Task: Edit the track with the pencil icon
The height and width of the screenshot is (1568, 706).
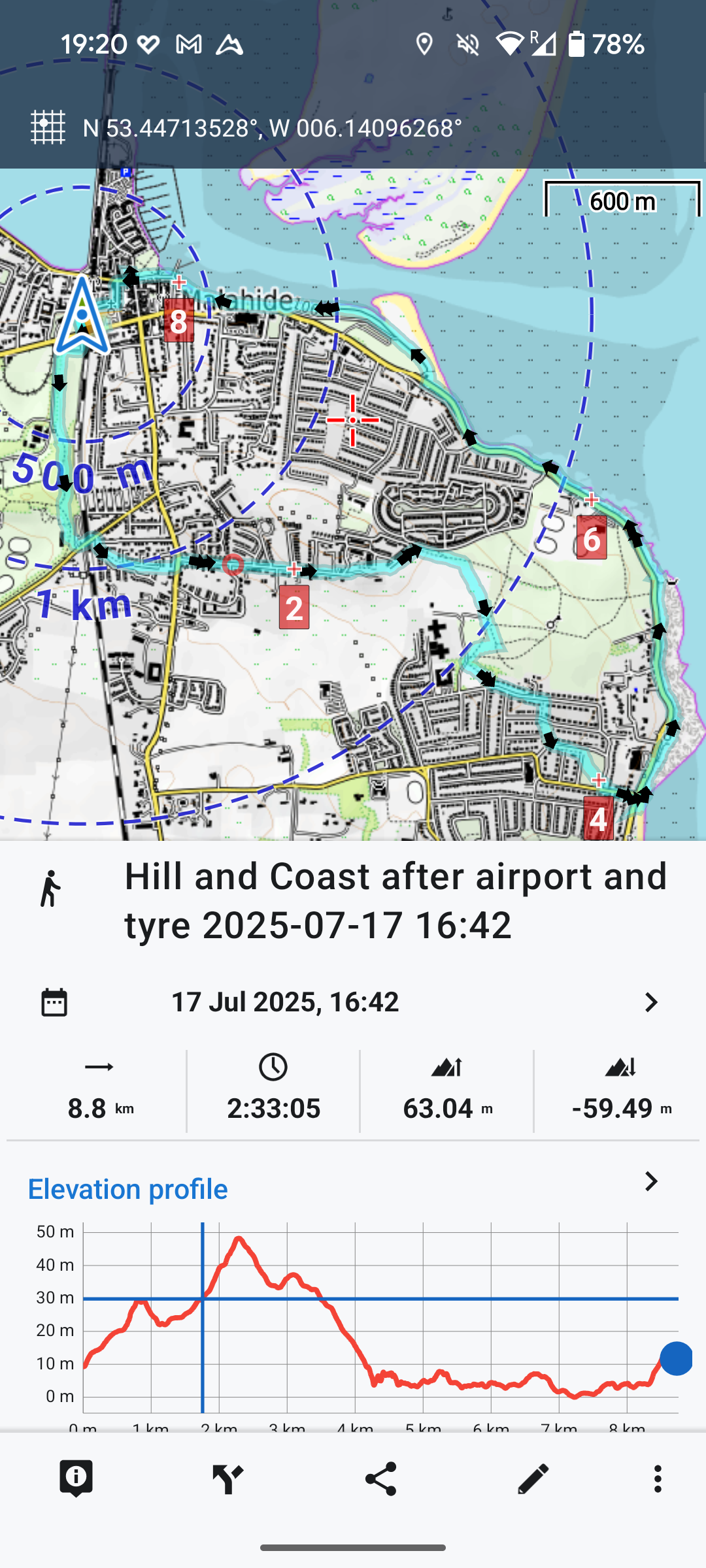Action: pos(533,1478)
